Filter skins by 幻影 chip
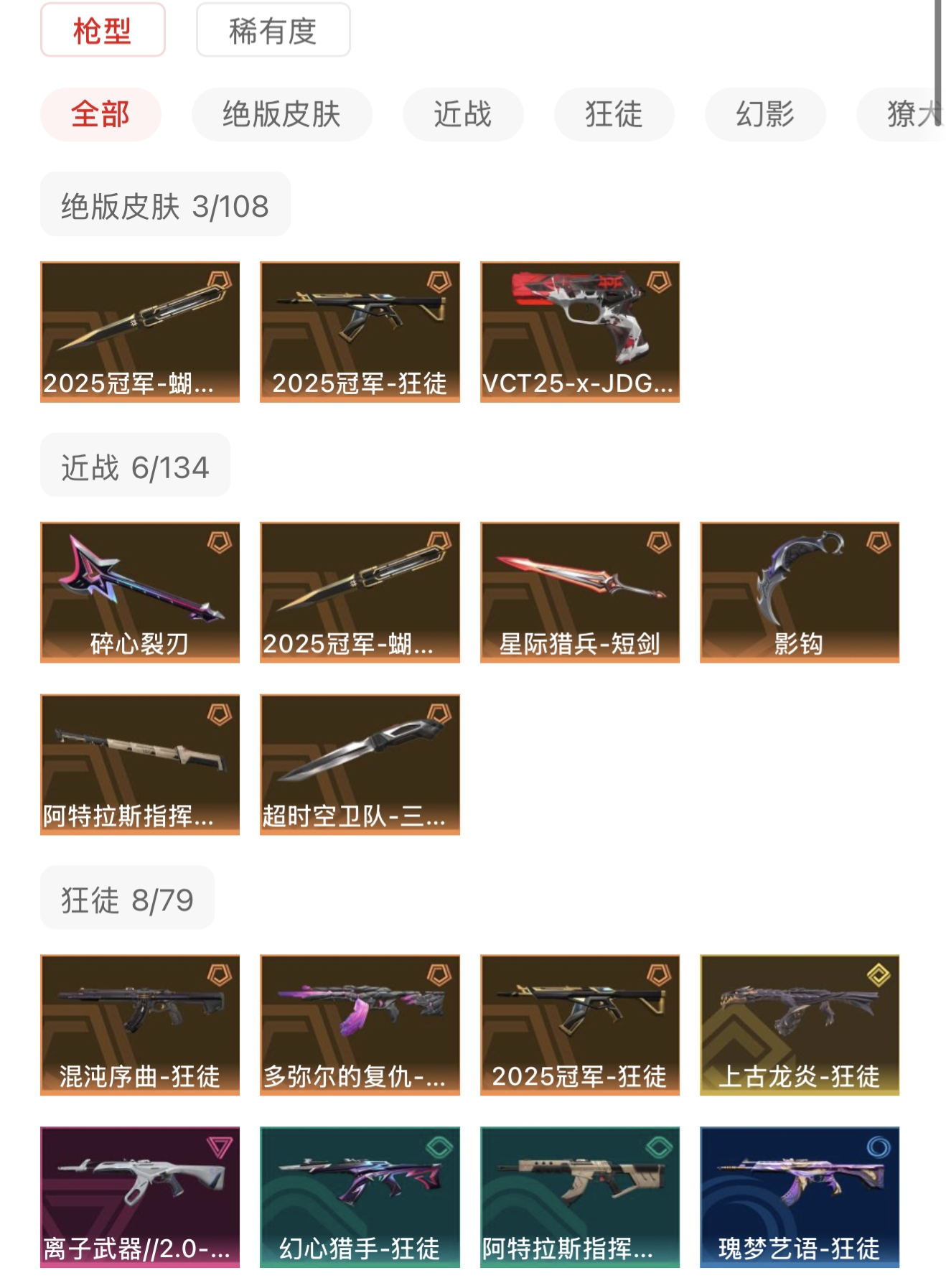The width and height of the screenshot is (946, 1288). coord(765,114)
